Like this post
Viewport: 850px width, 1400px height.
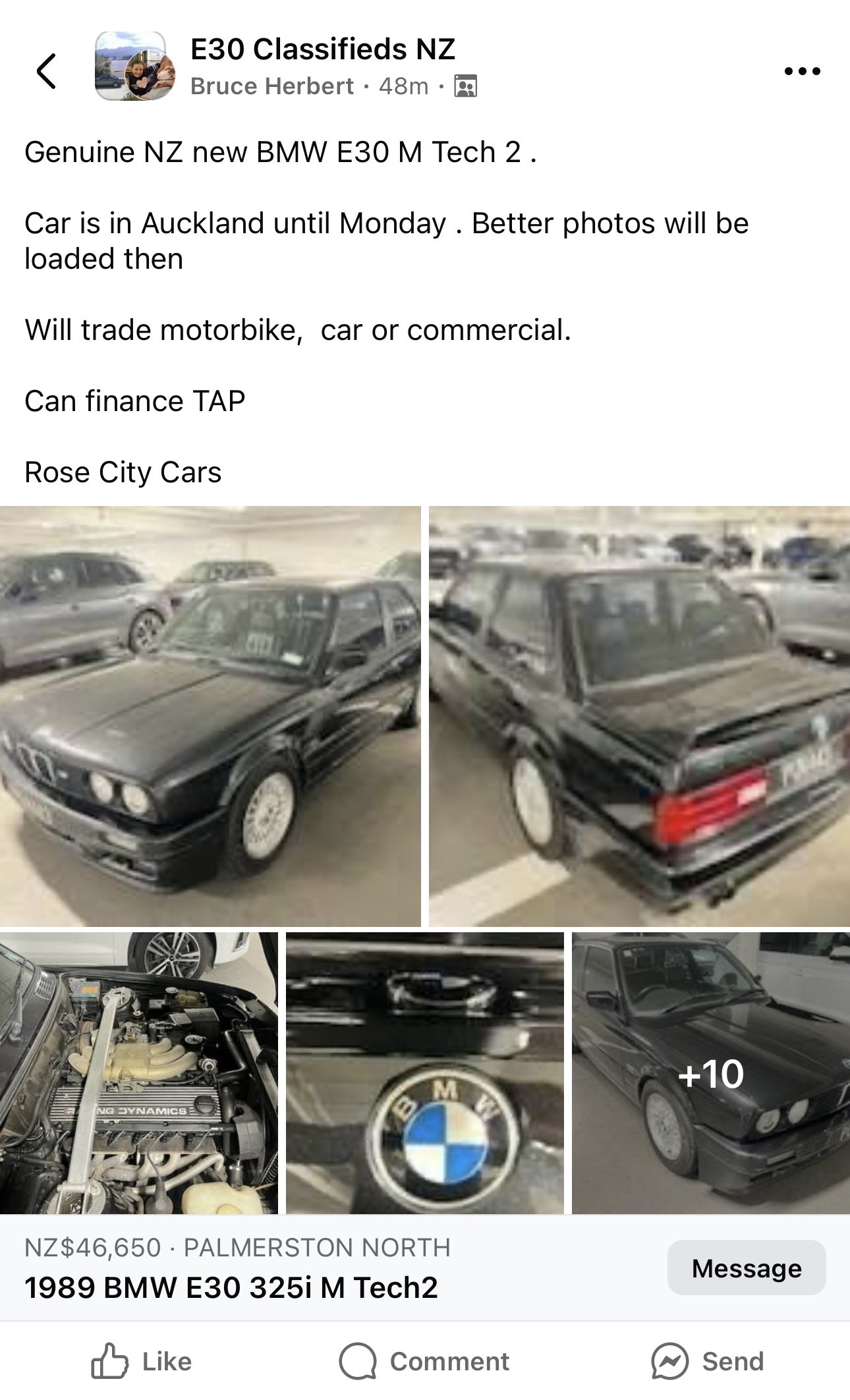click(x=142, y=1361)
